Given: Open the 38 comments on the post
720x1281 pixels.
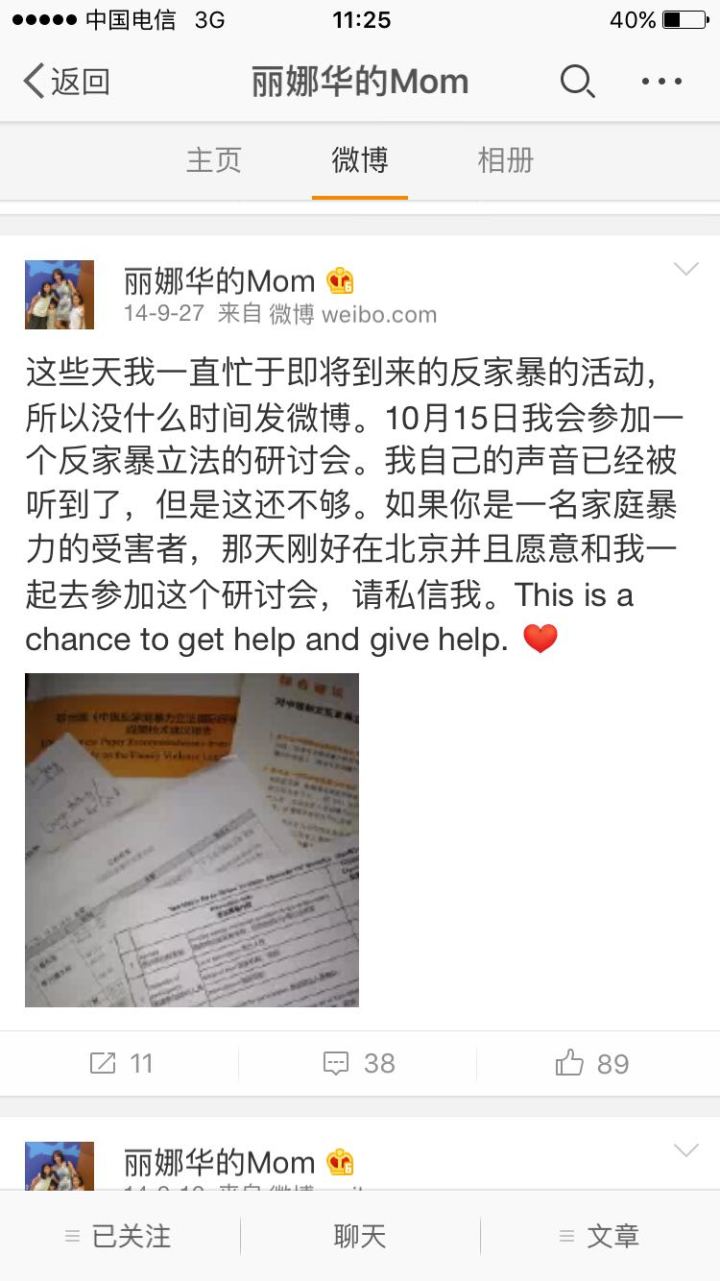Looking at the screenshot, I should [359, 1063].
